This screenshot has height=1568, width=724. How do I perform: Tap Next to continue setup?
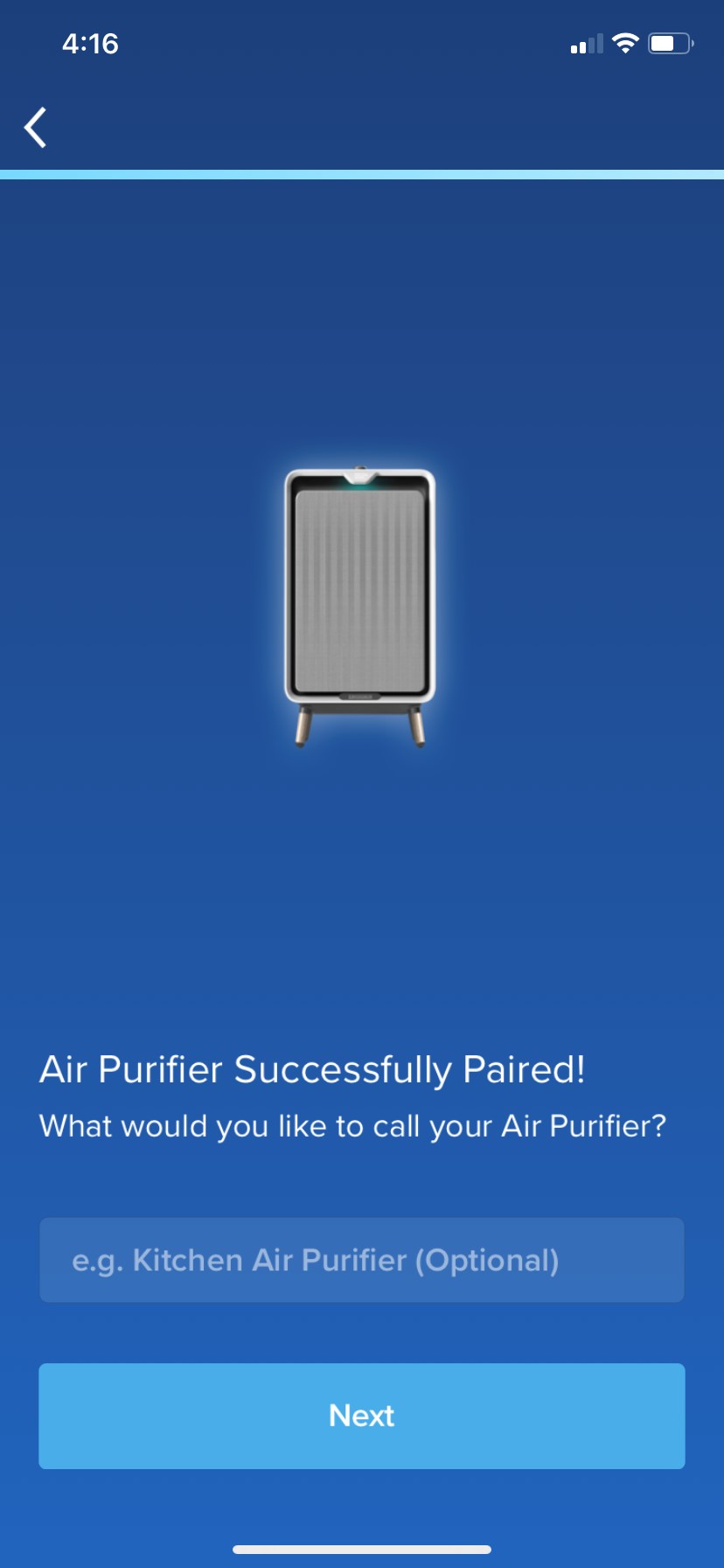(361, 1415)
